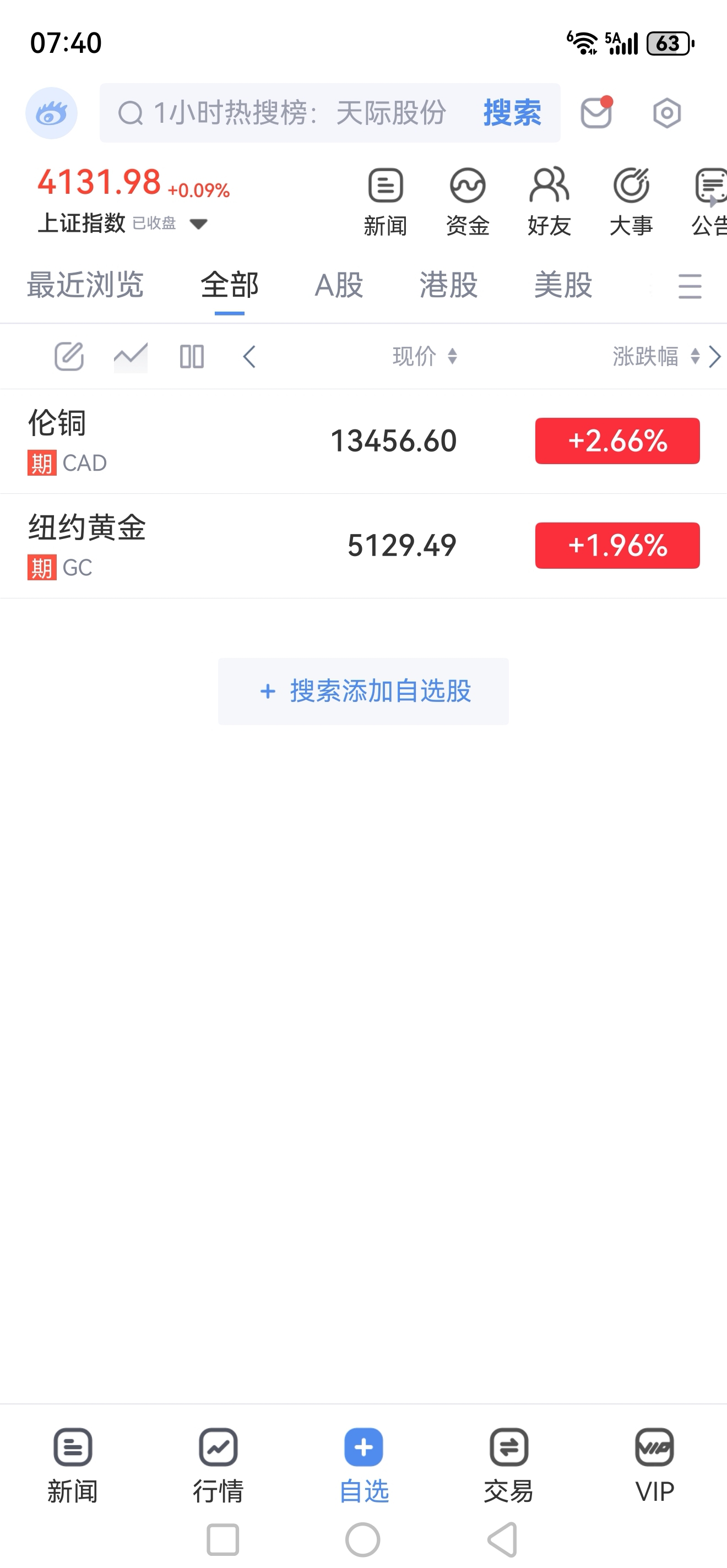Image resolution: width=727 pixels, height=1568 pixels.
Task: Open the settings hexagon icon
Action: pyautogui.click(x=667, y=113)
